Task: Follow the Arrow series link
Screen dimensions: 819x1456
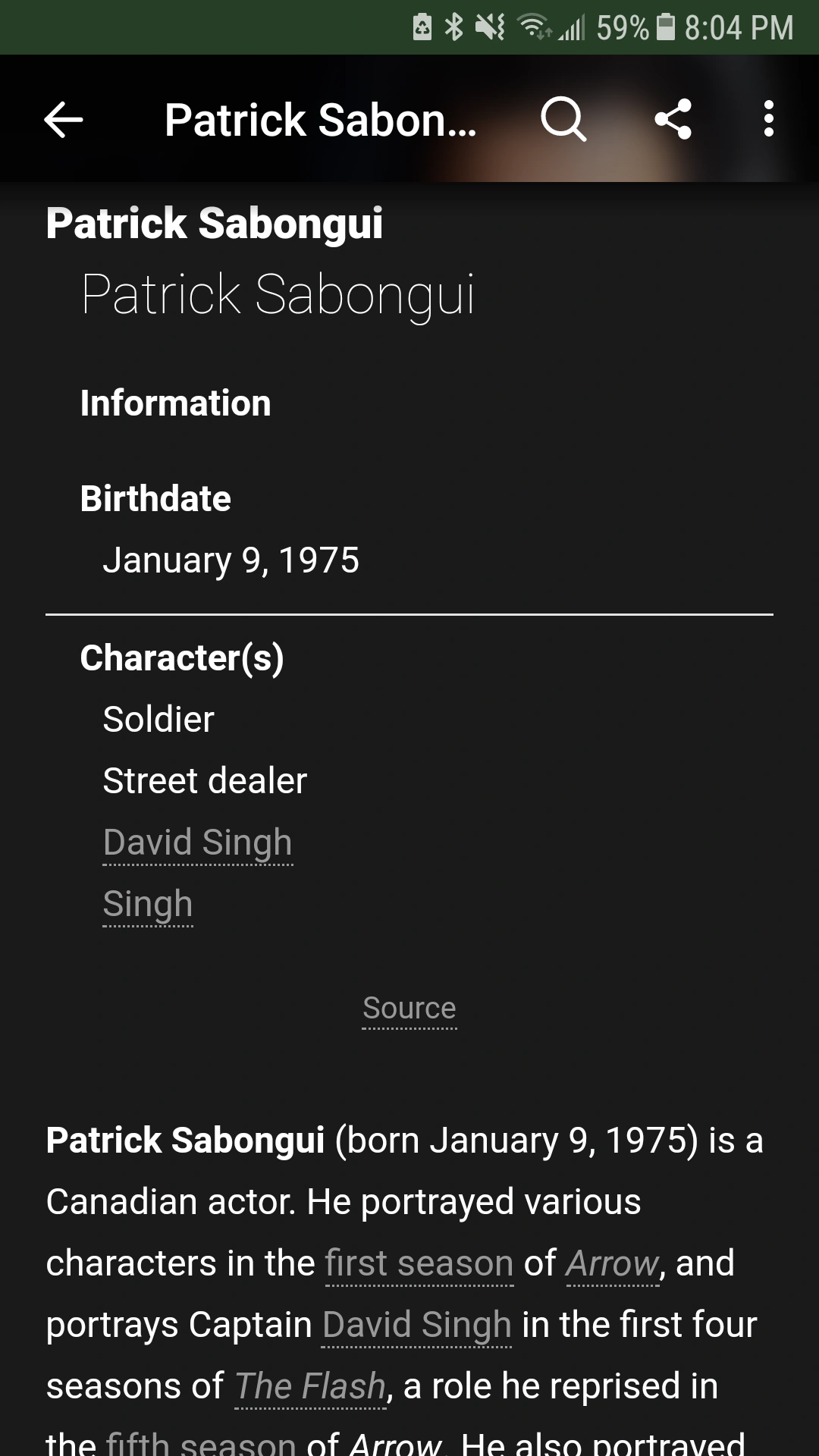Action: (x=610, y=1263)
